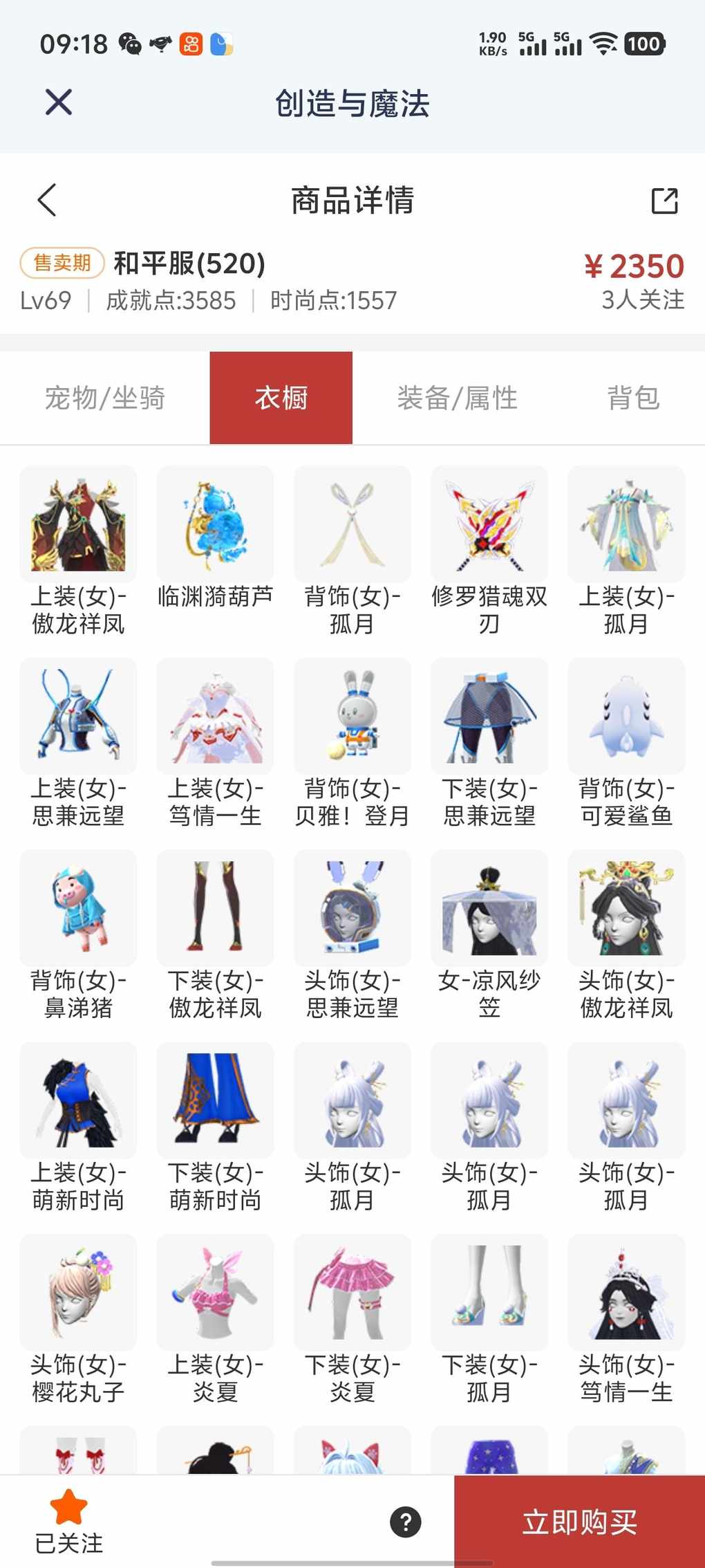Open 背饰(女)-贝雅！登月 item

pyautogui.click(x=352, y=717)
